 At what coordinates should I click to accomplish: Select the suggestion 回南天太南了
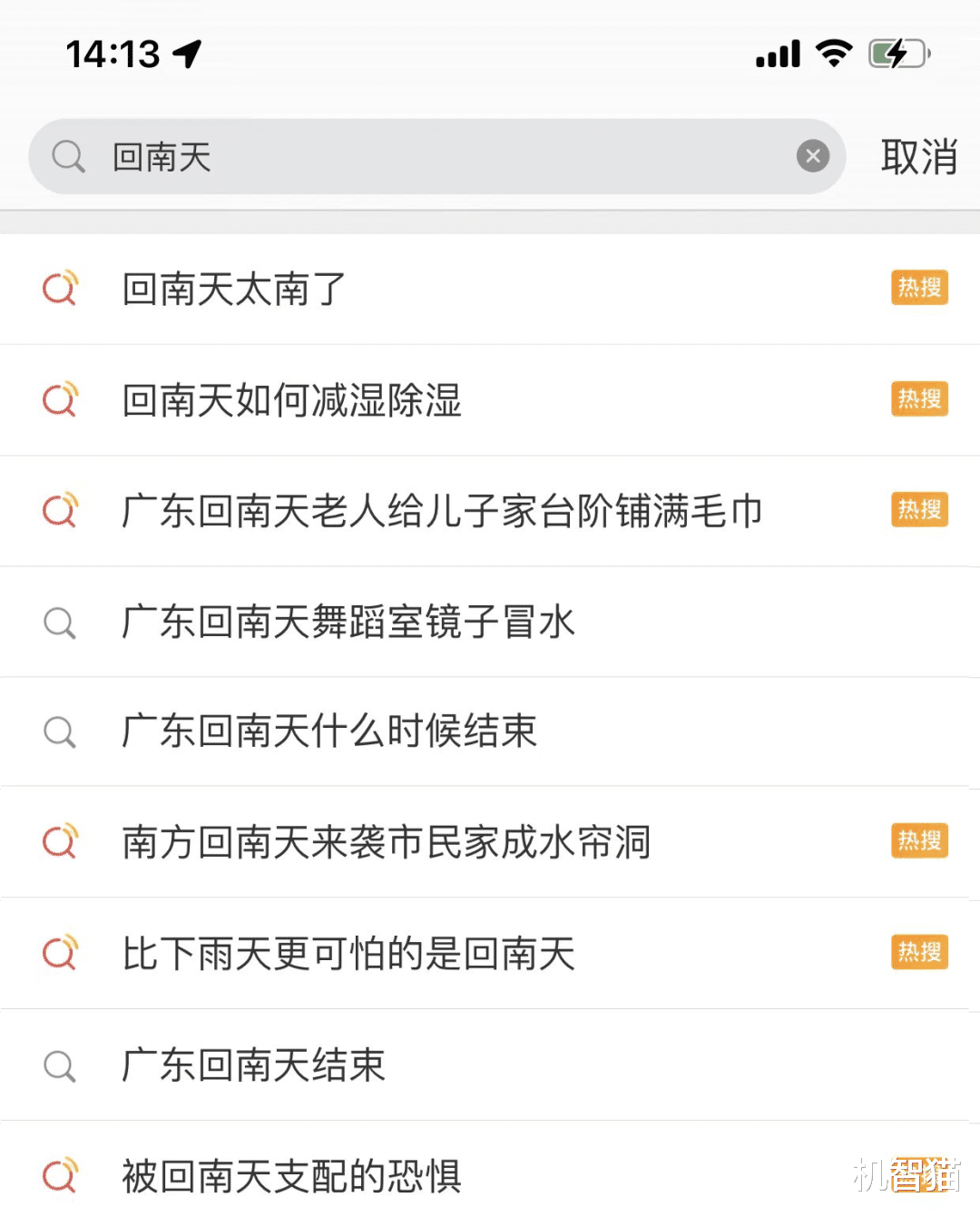(x=233, y=289)
